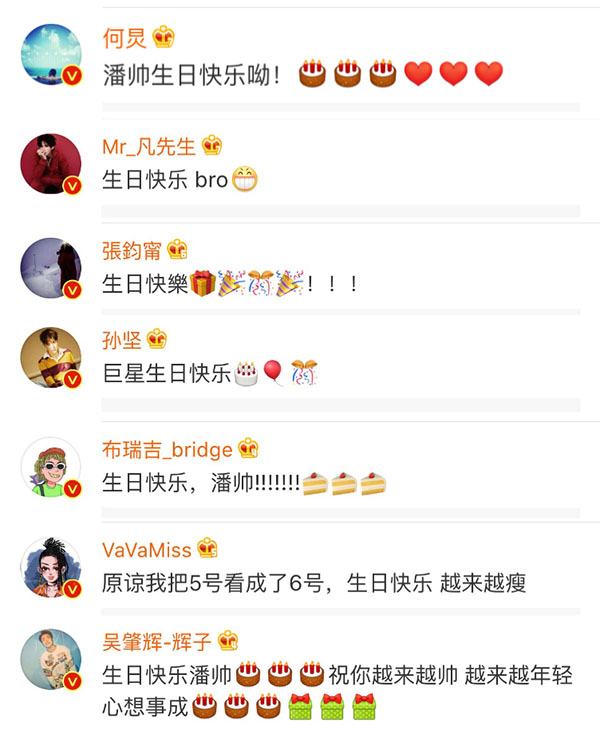Tap the 布瑞吉_bridge username
Viewport: 600px width, 730px height.
point(167,450)
